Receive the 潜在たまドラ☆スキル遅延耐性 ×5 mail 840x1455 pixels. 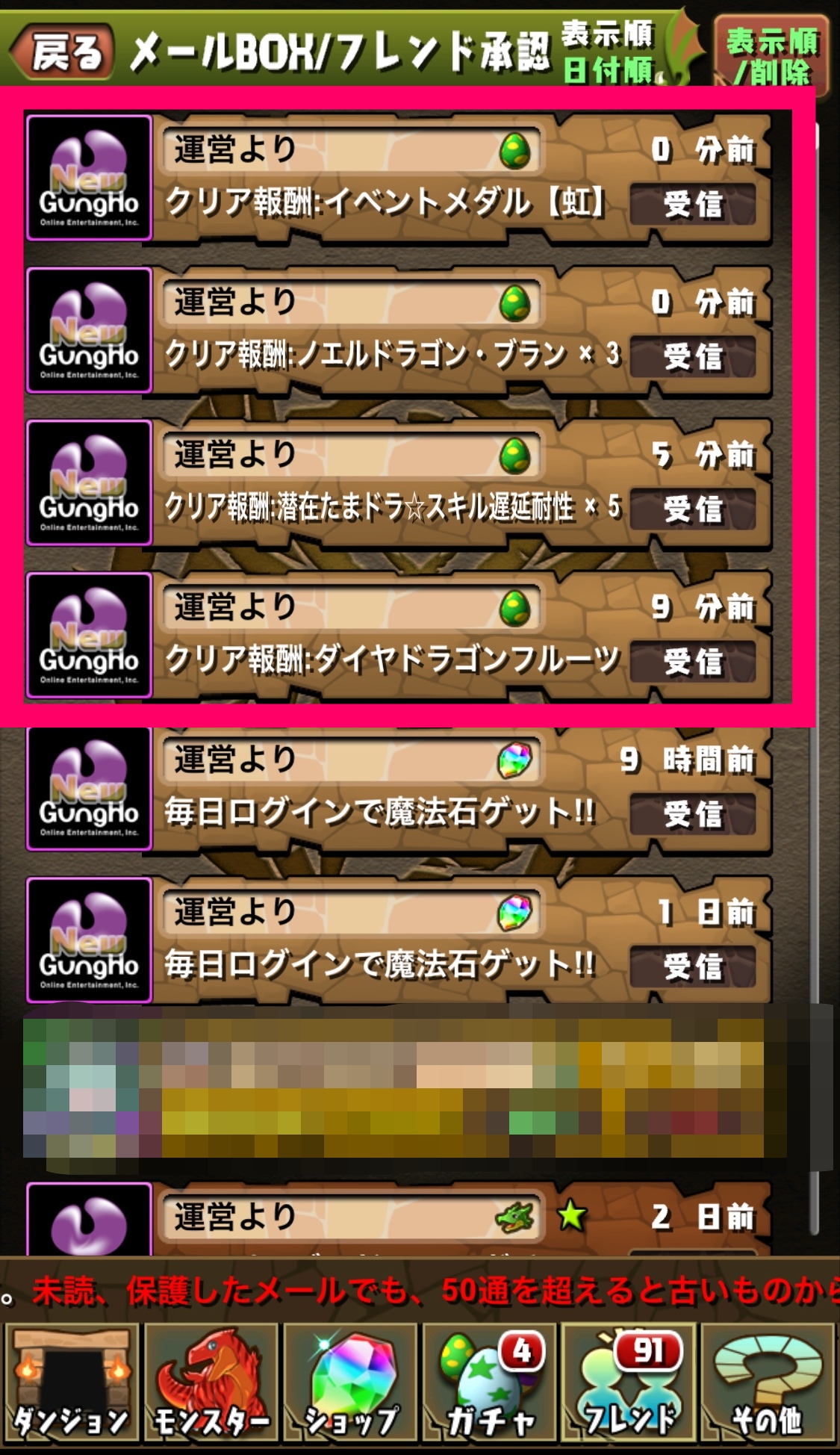(694, 509)
